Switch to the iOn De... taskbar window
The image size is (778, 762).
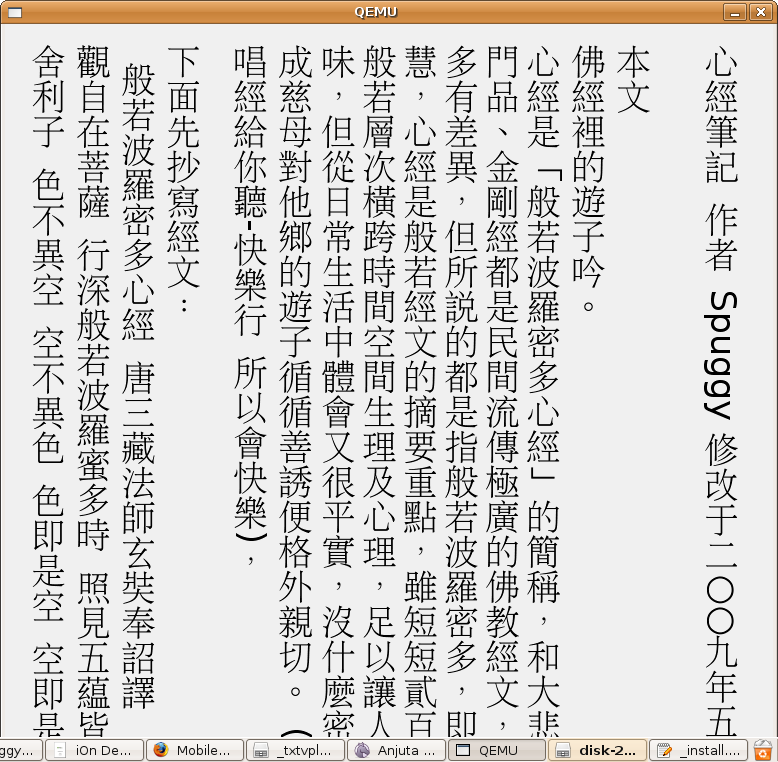click(95, 750)
